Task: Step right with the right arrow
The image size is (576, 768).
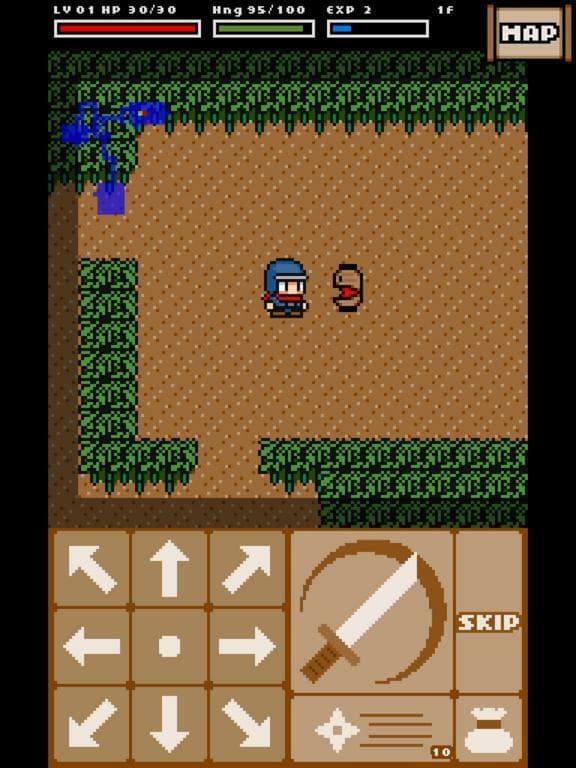Action: click(247, 647)
